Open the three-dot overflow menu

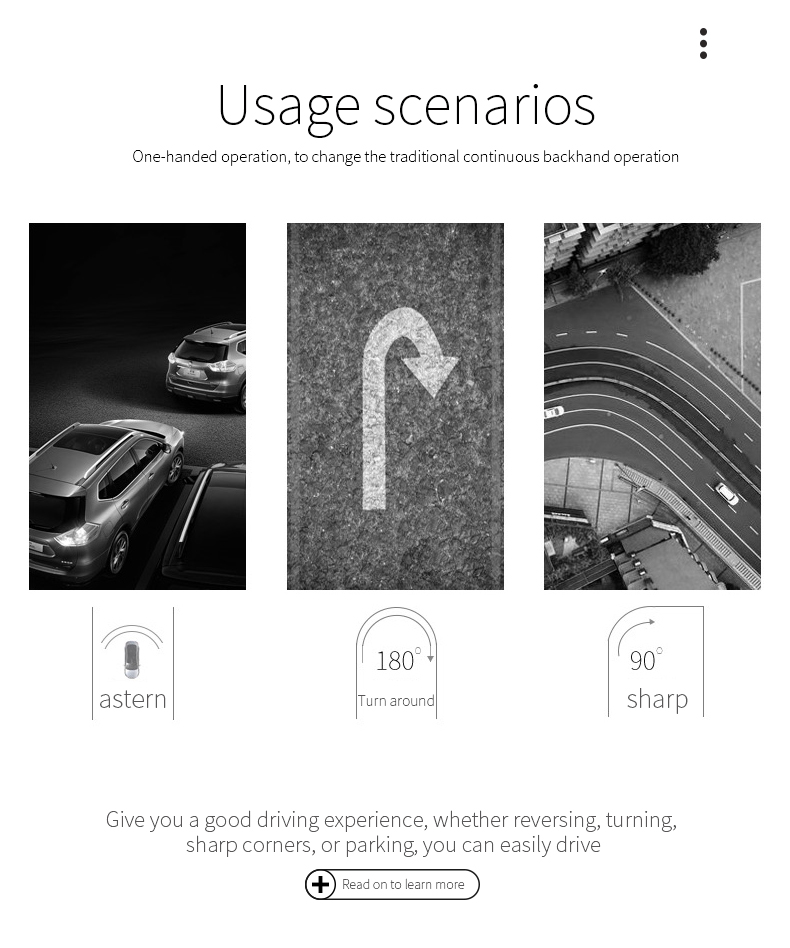(703, 44)
